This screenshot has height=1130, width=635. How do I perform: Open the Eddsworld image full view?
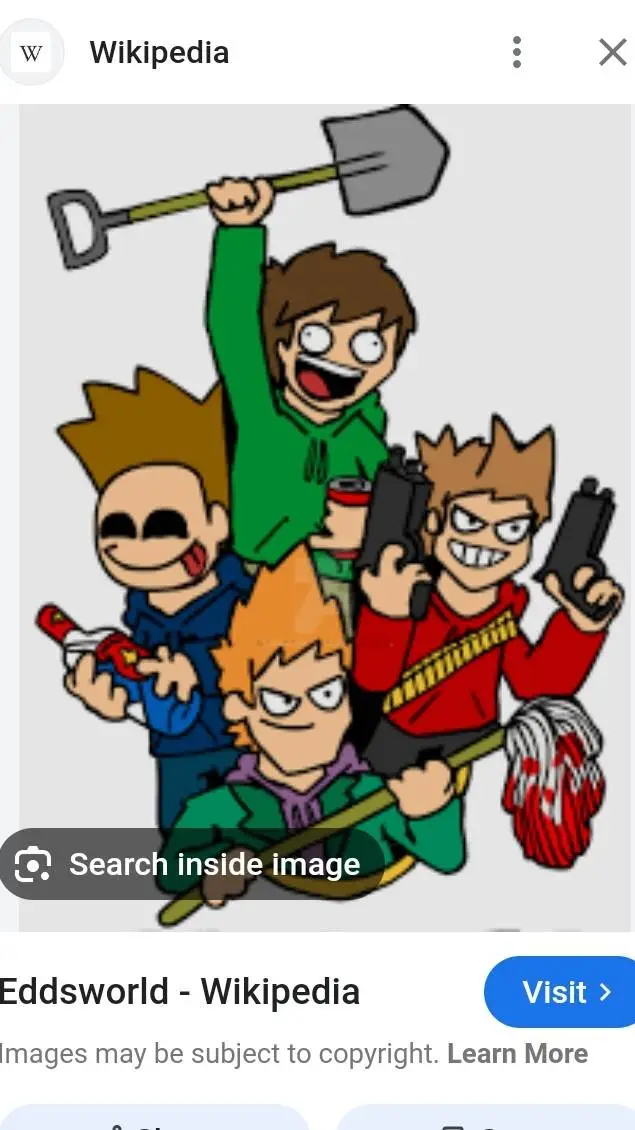(330, 500)
